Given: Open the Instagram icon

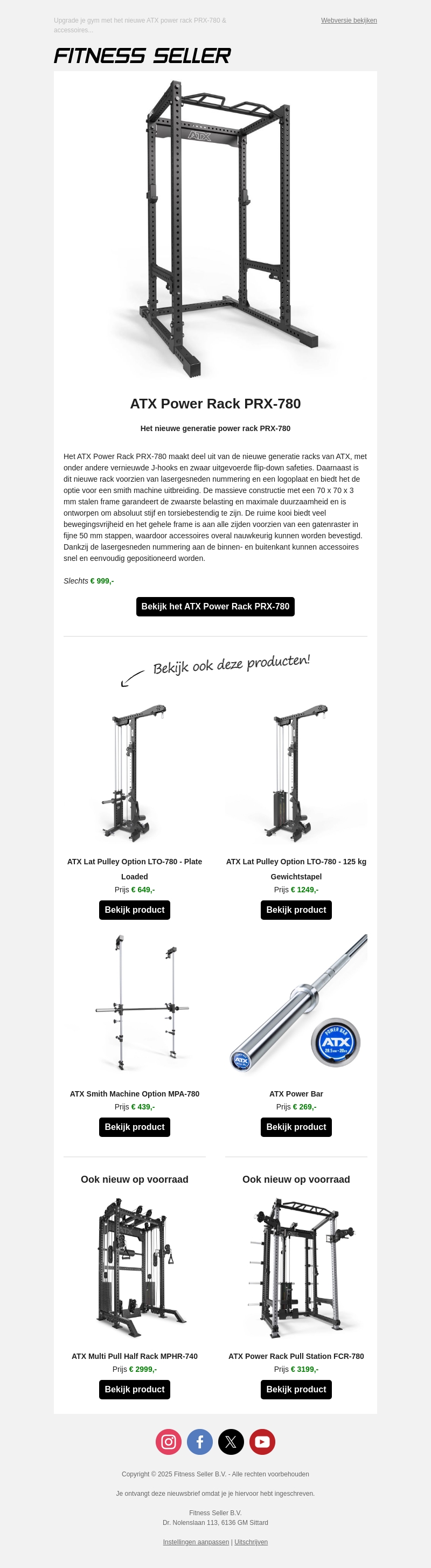Looking at the screenshot, I should (169, 1441).
